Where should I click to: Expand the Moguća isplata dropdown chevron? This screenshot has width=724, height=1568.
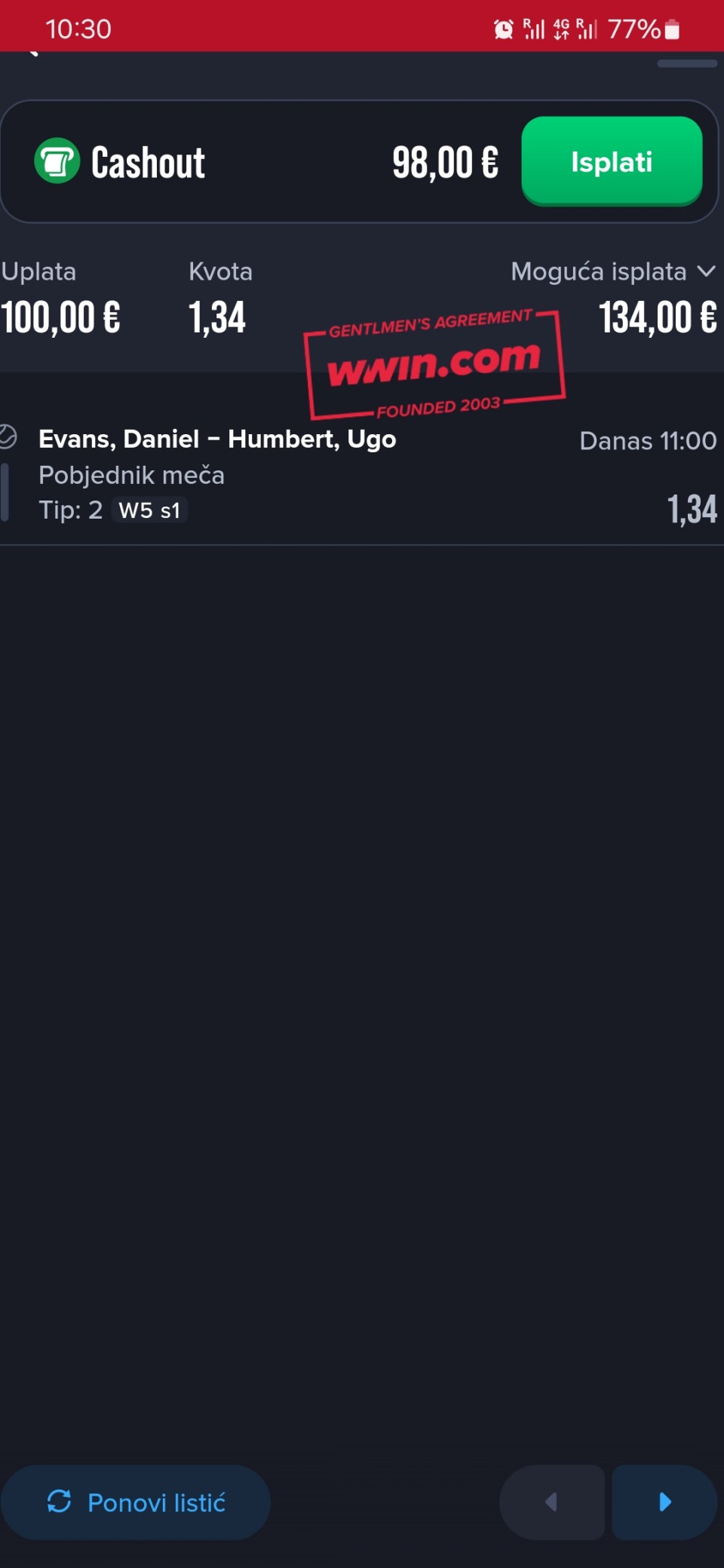point(706,271)
